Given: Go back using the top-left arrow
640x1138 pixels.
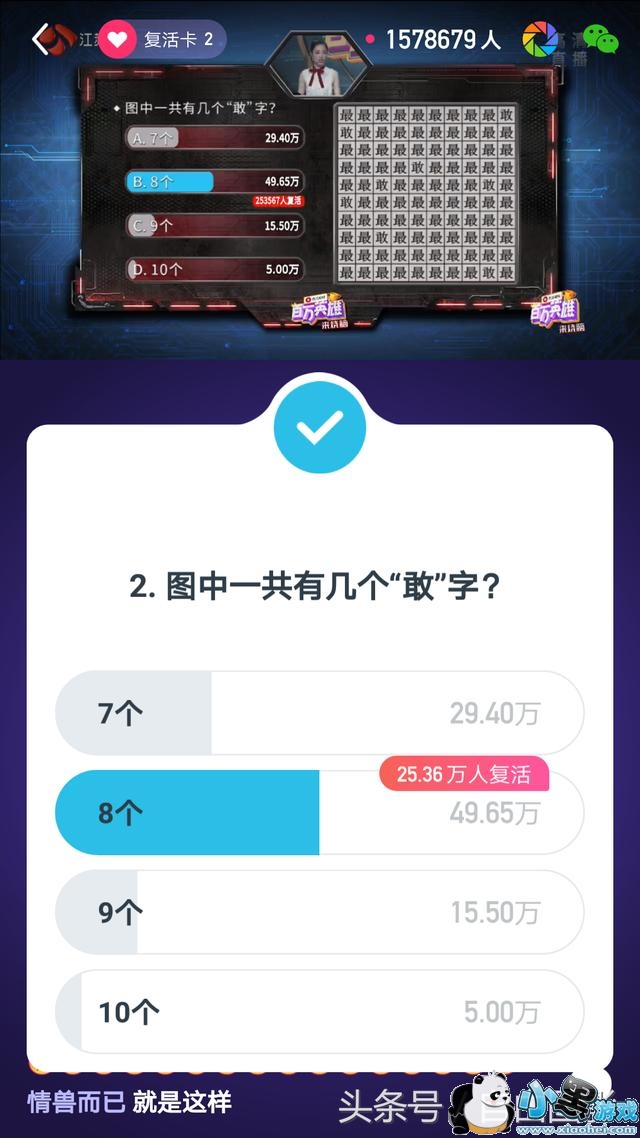Looking at the screenshot, I should (41, 39).
